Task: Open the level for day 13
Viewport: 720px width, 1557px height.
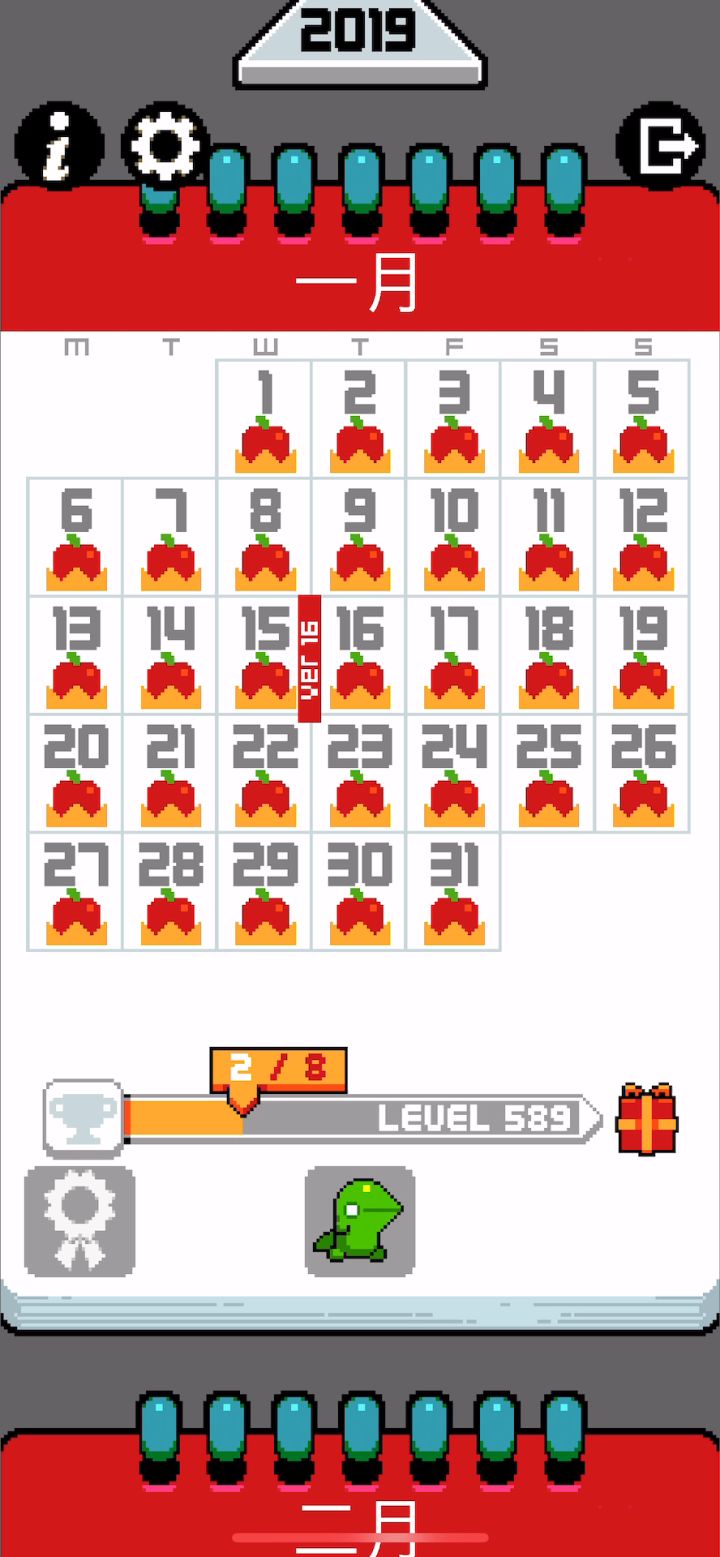Action: 76,655
